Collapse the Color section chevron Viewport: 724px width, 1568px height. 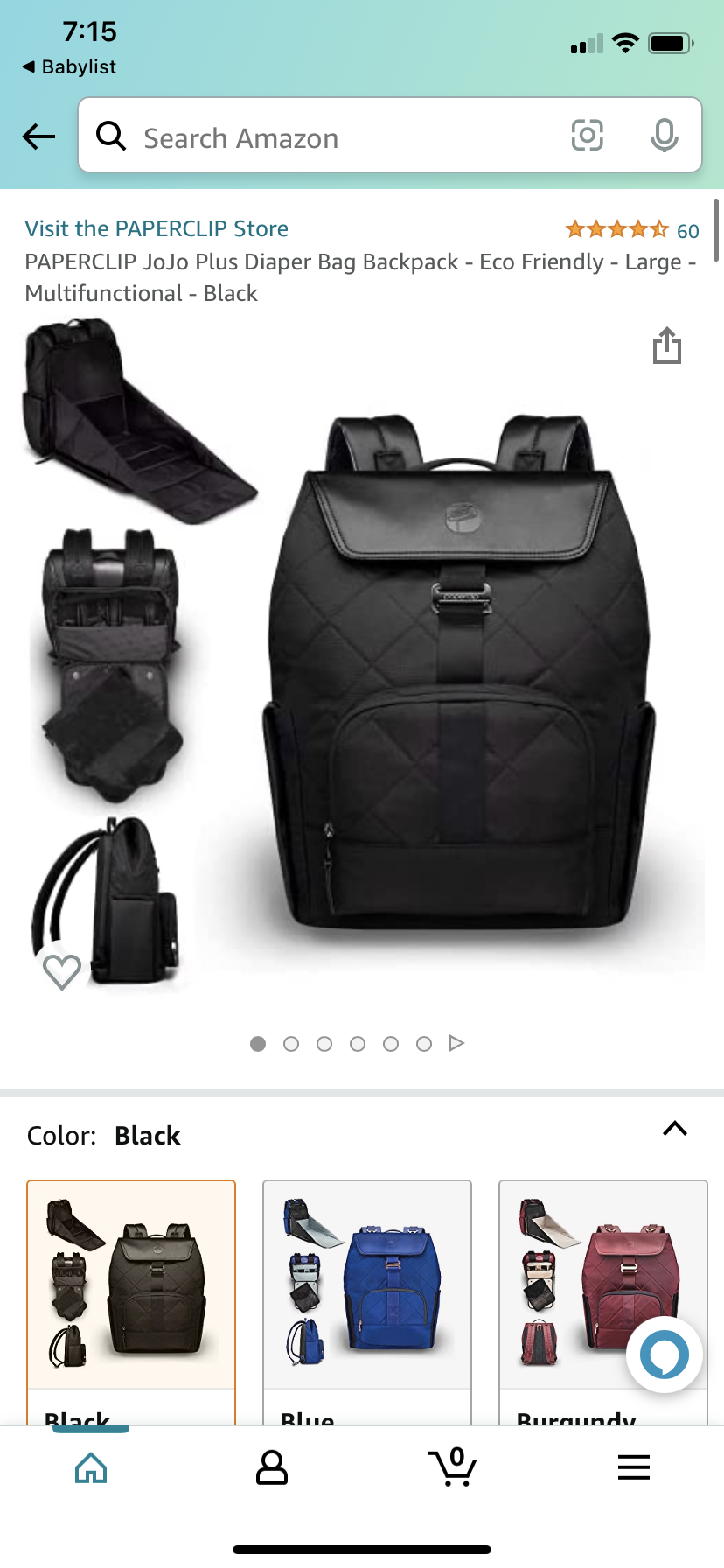tap(674, 1129)
